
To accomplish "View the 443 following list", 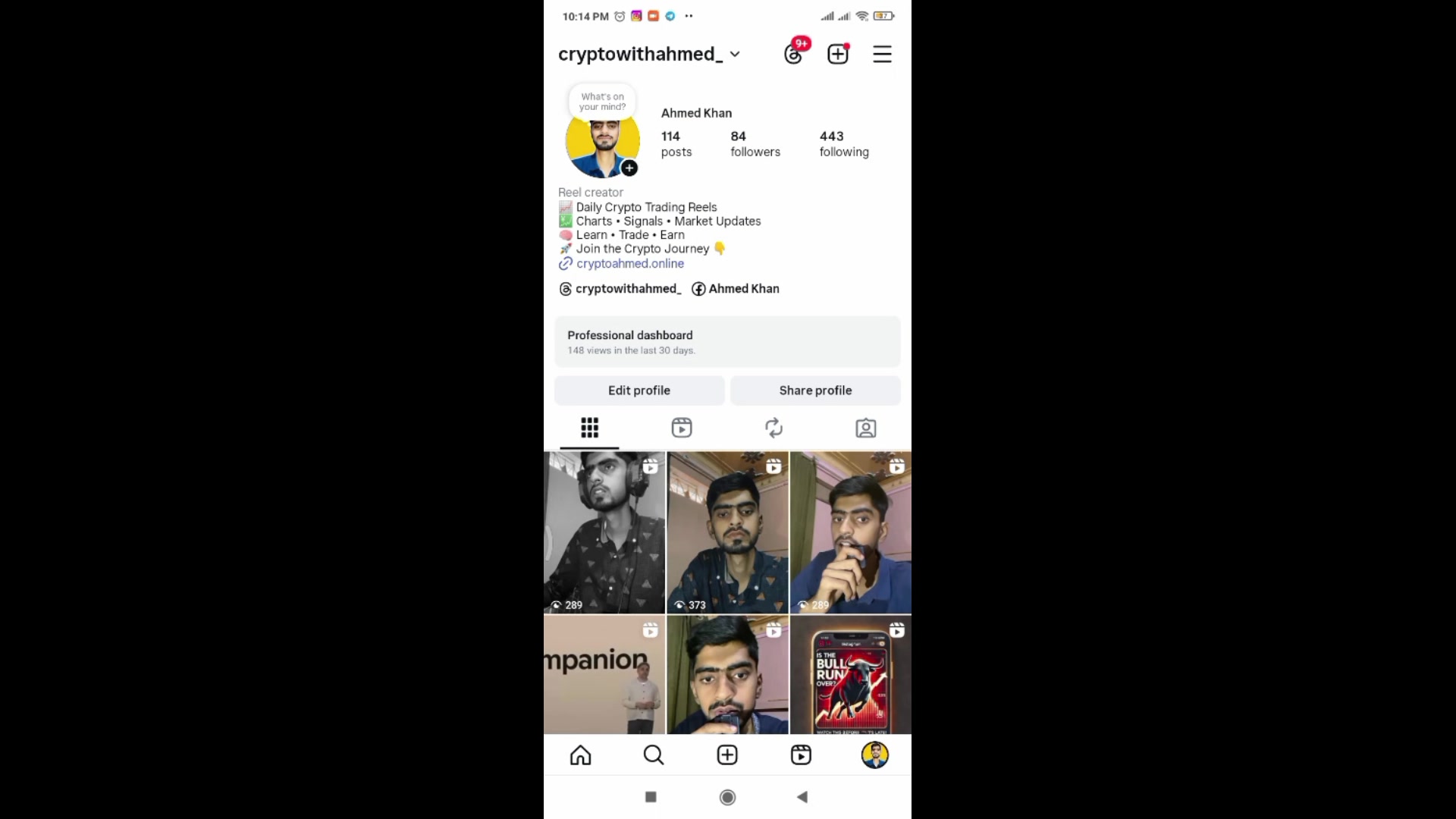I will point(843,143).
